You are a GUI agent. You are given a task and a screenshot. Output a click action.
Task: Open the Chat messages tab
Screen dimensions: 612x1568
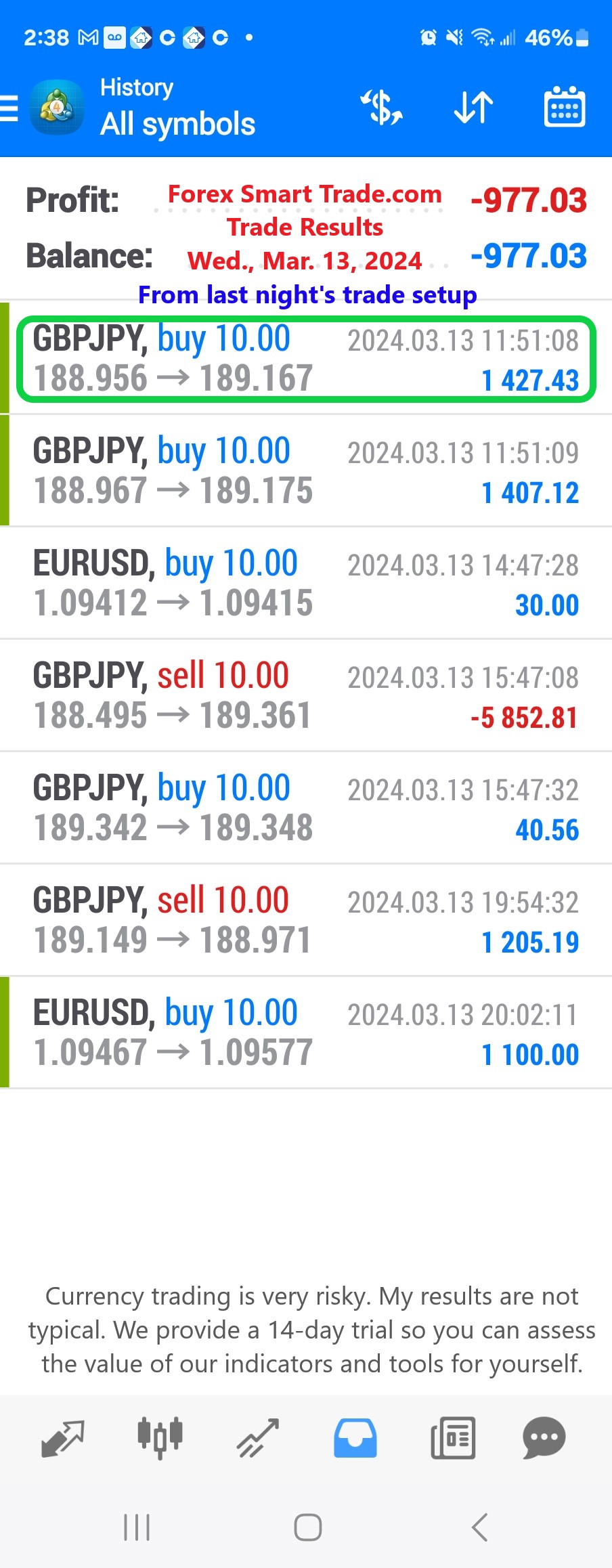tap(544, 1438)
